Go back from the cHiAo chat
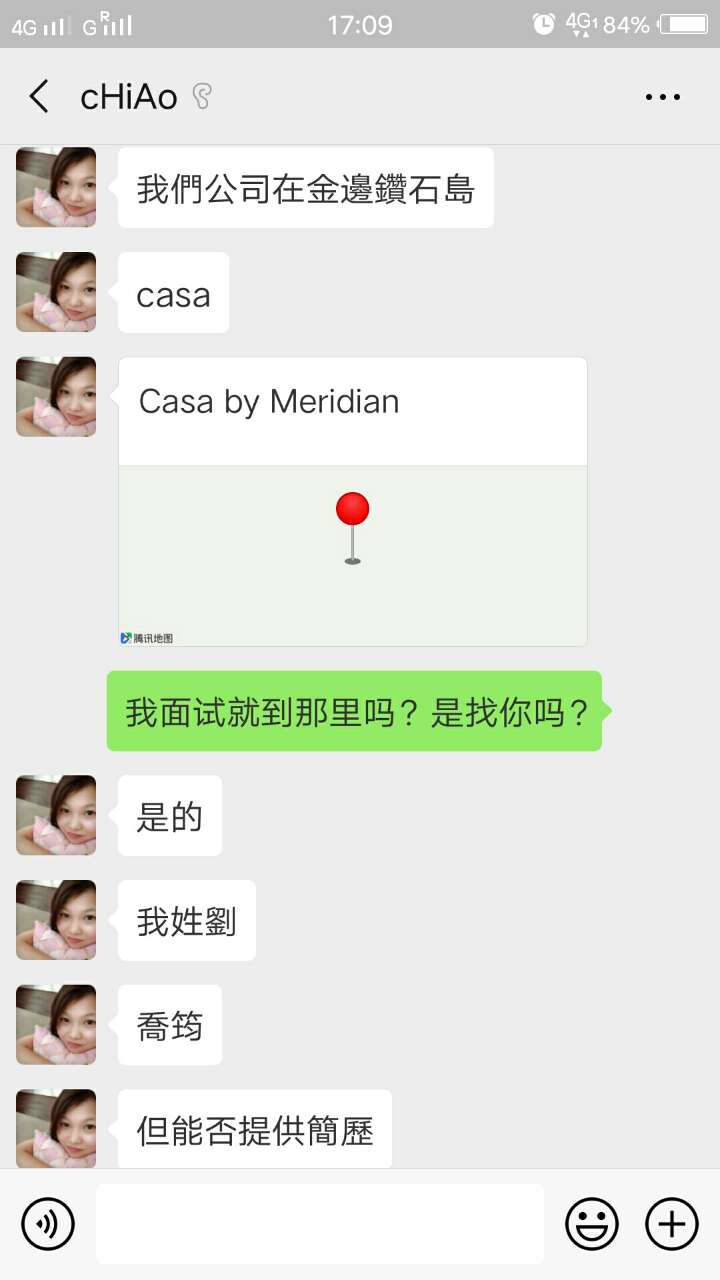The height and width of the screenshot is (1280, 720). pos(40,97)
